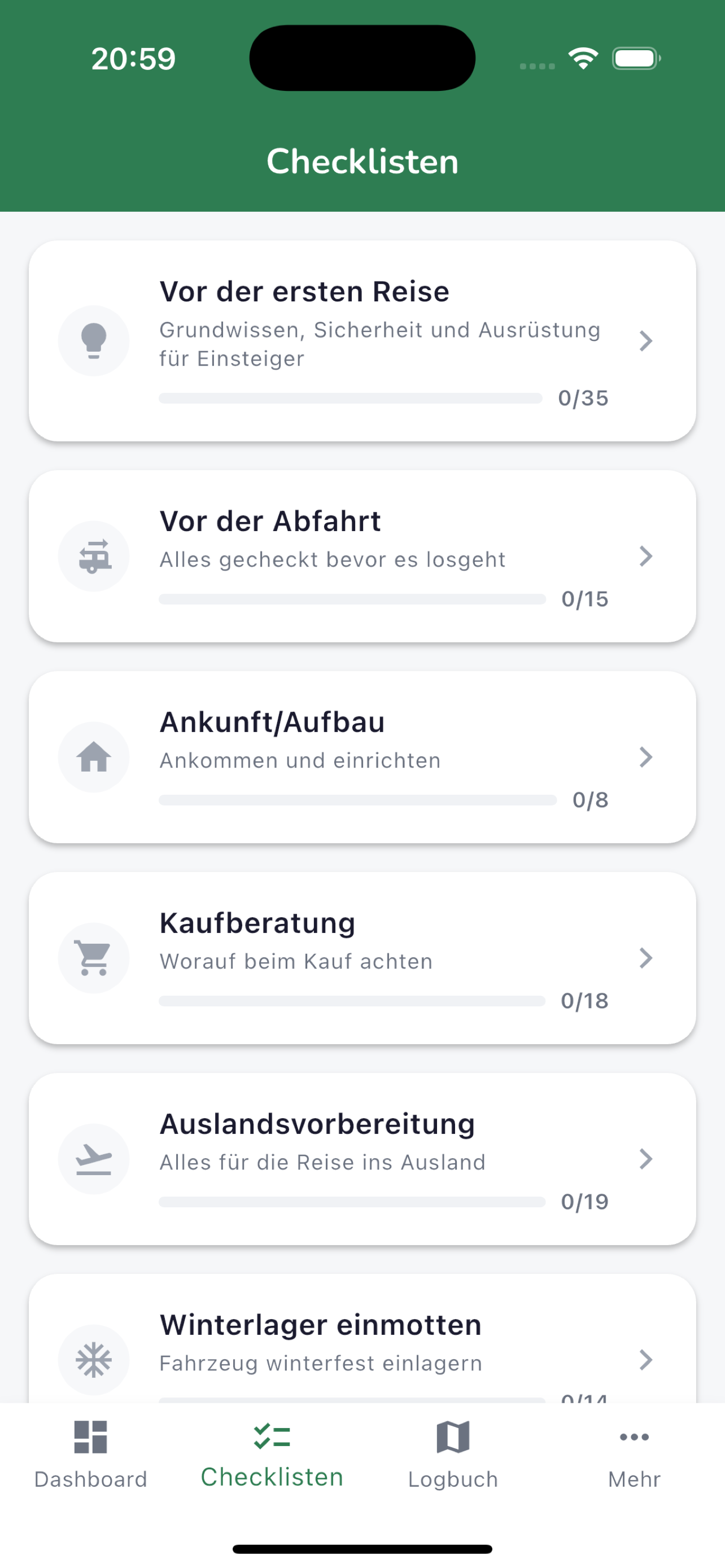Click the three-dots icon above Mehr
Image resolution: width=725 pixels, height=1568 pixels.
[633, 1437]
